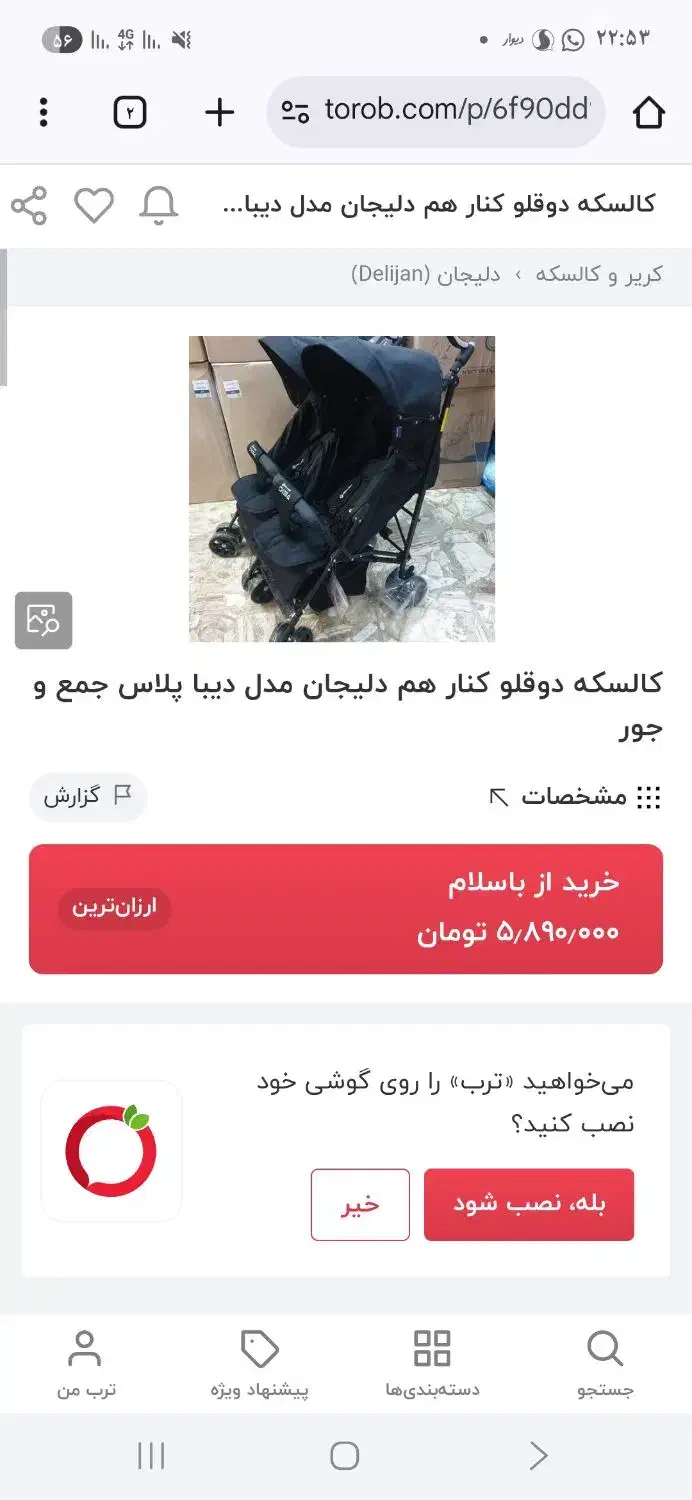
Task: Confirm app install with بله، نصب شود
Action: [x=528, y=1204]
